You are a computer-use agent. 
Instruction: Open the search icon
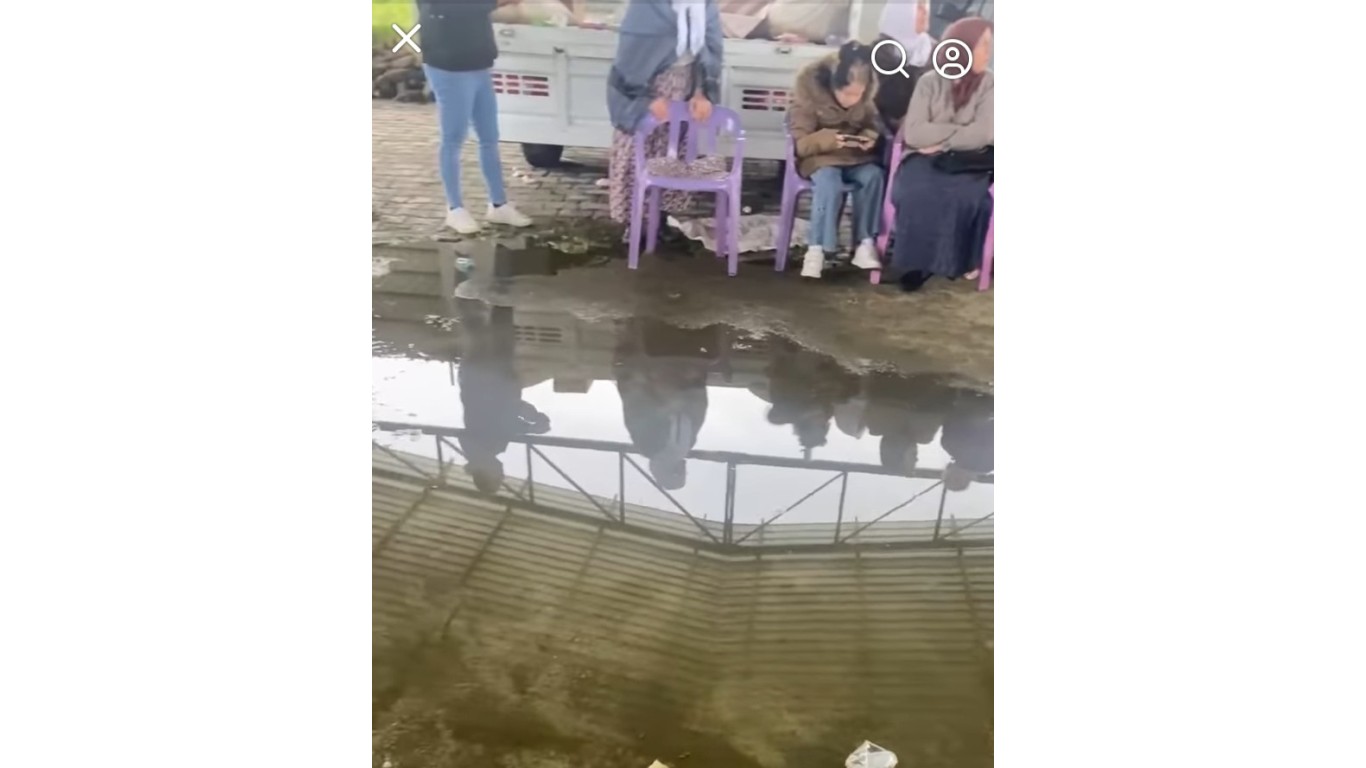889,58
